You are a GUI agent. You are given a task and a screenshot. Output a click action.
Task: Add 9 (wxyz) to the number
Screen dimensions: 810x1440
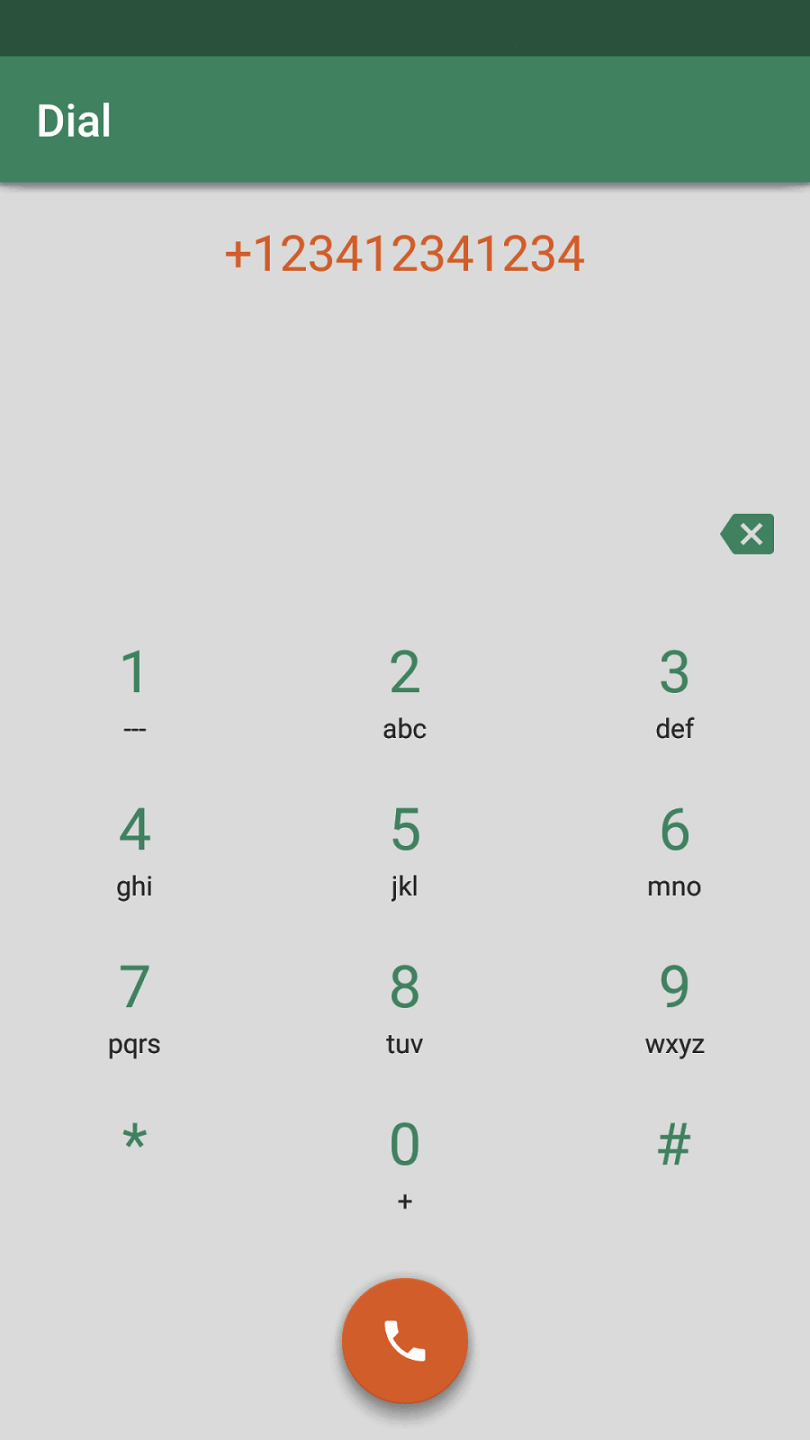point(674,1006)
